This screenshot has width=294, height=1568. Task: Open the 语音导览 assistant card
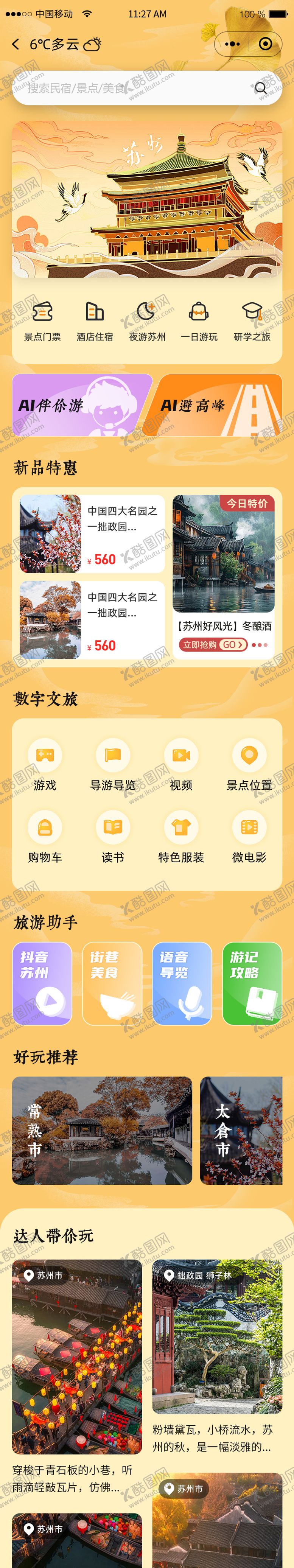(x=182, y=983)
